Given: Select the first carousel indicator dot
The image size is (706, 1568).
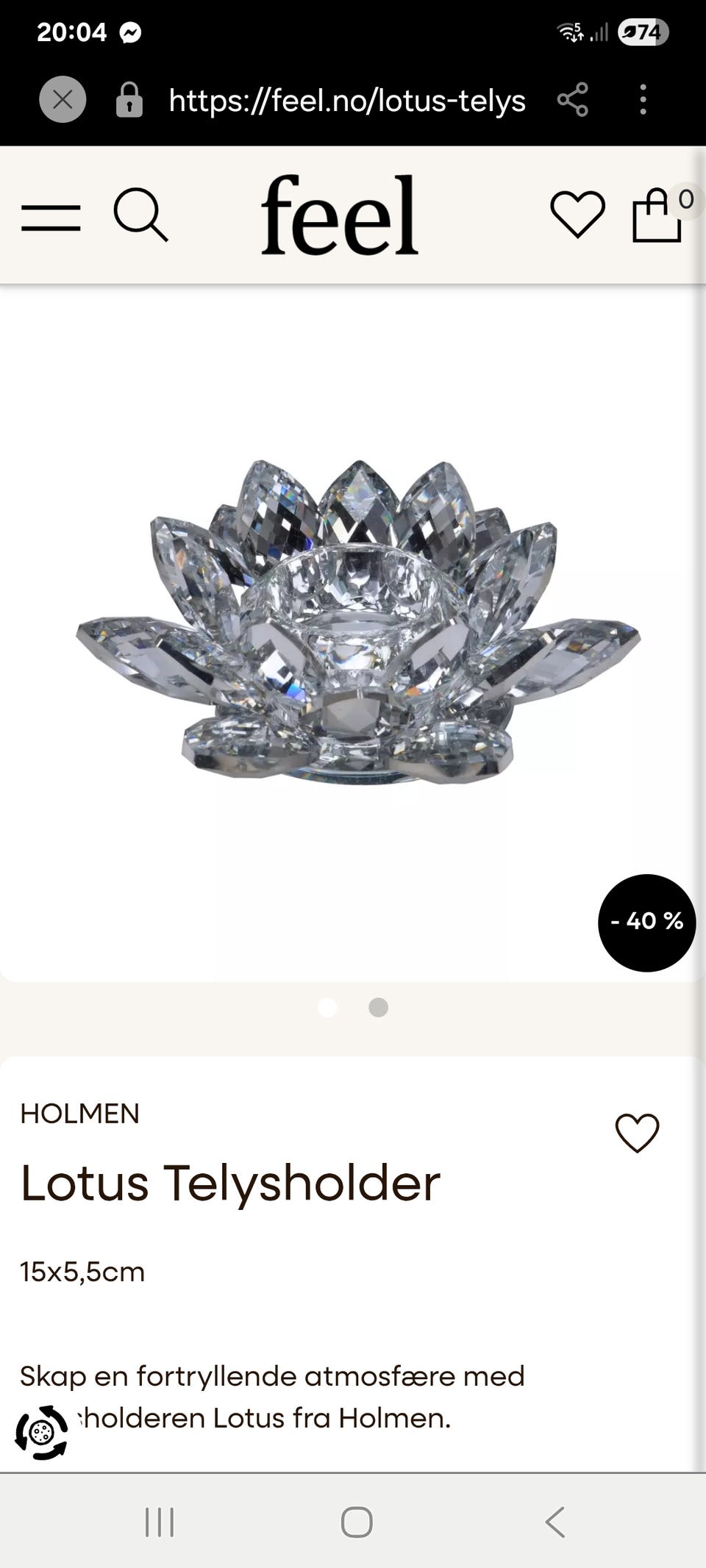Looking at the screenshot, I should point(328,1008).
